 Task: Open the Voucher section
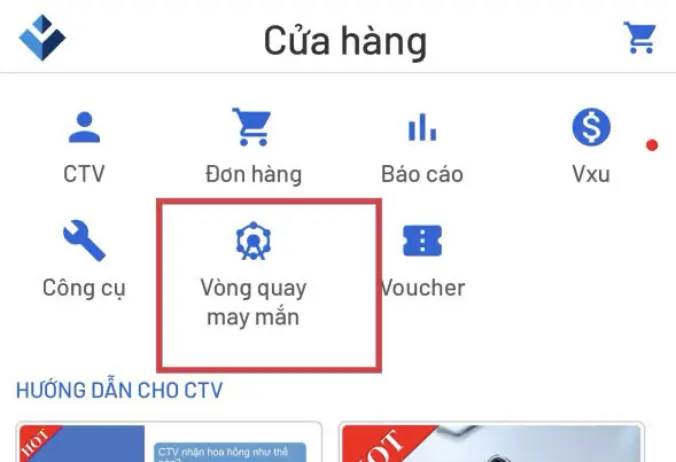pyautogui.click(x=421, y=259)
